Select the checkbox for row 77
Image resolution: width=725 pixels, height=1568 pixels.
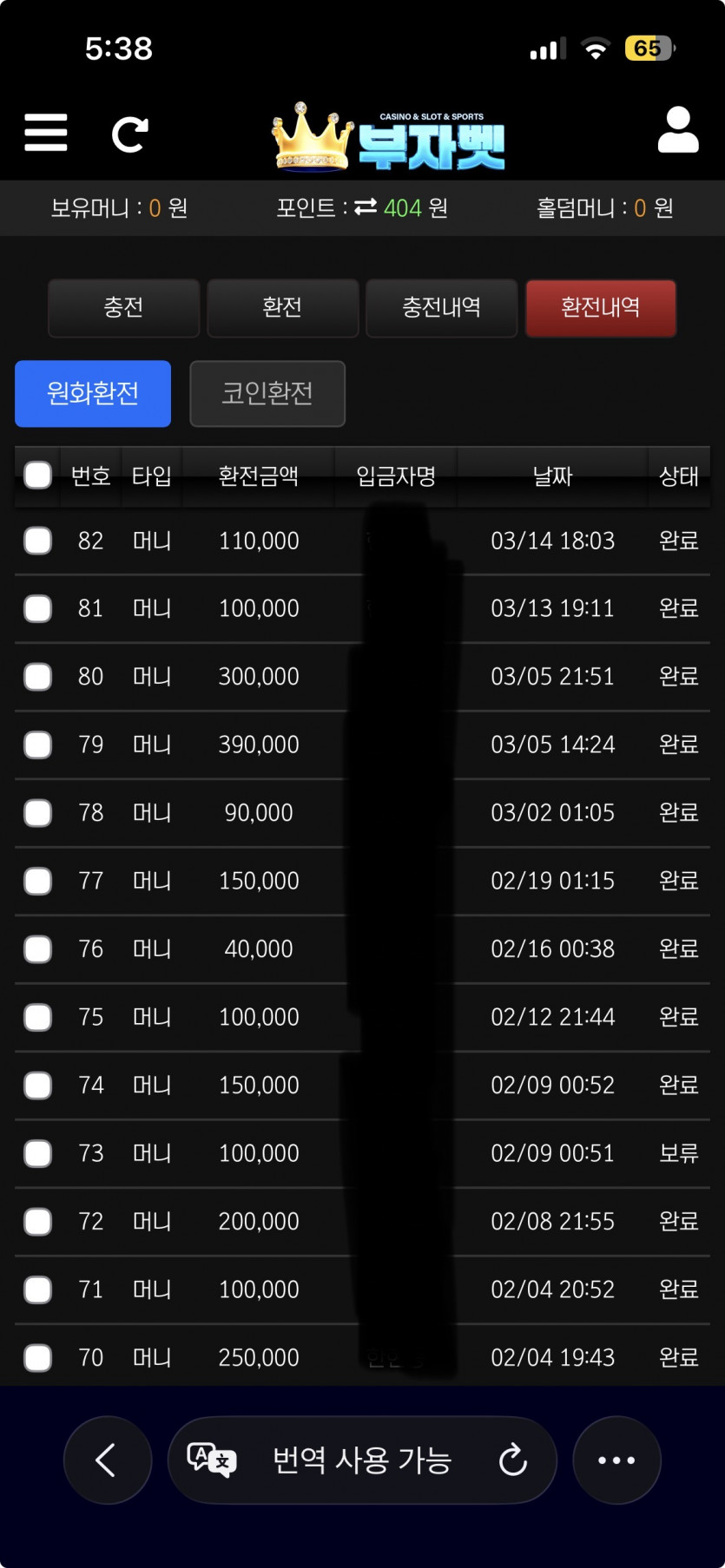pyautogui.click(x=37, y=881)
